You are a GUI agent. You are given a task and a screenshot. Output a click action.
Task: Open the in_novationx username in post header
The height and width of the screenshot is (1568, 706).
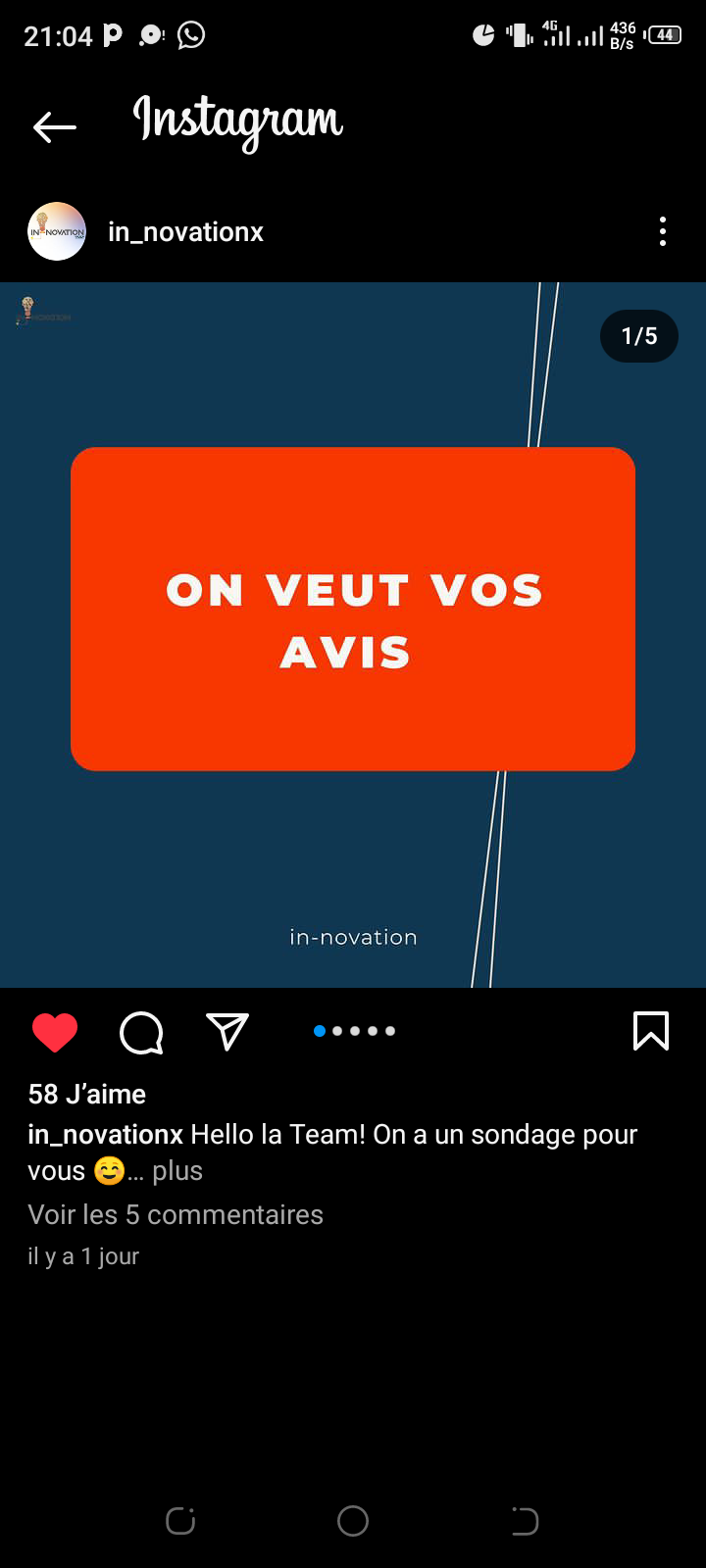click(x=185, y=231)
